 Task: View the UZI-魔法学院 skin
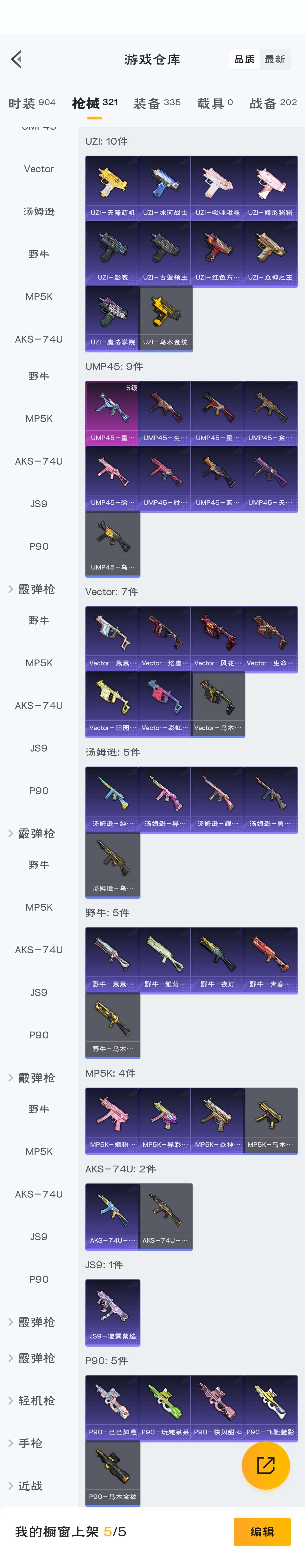(x=112, y=317)
